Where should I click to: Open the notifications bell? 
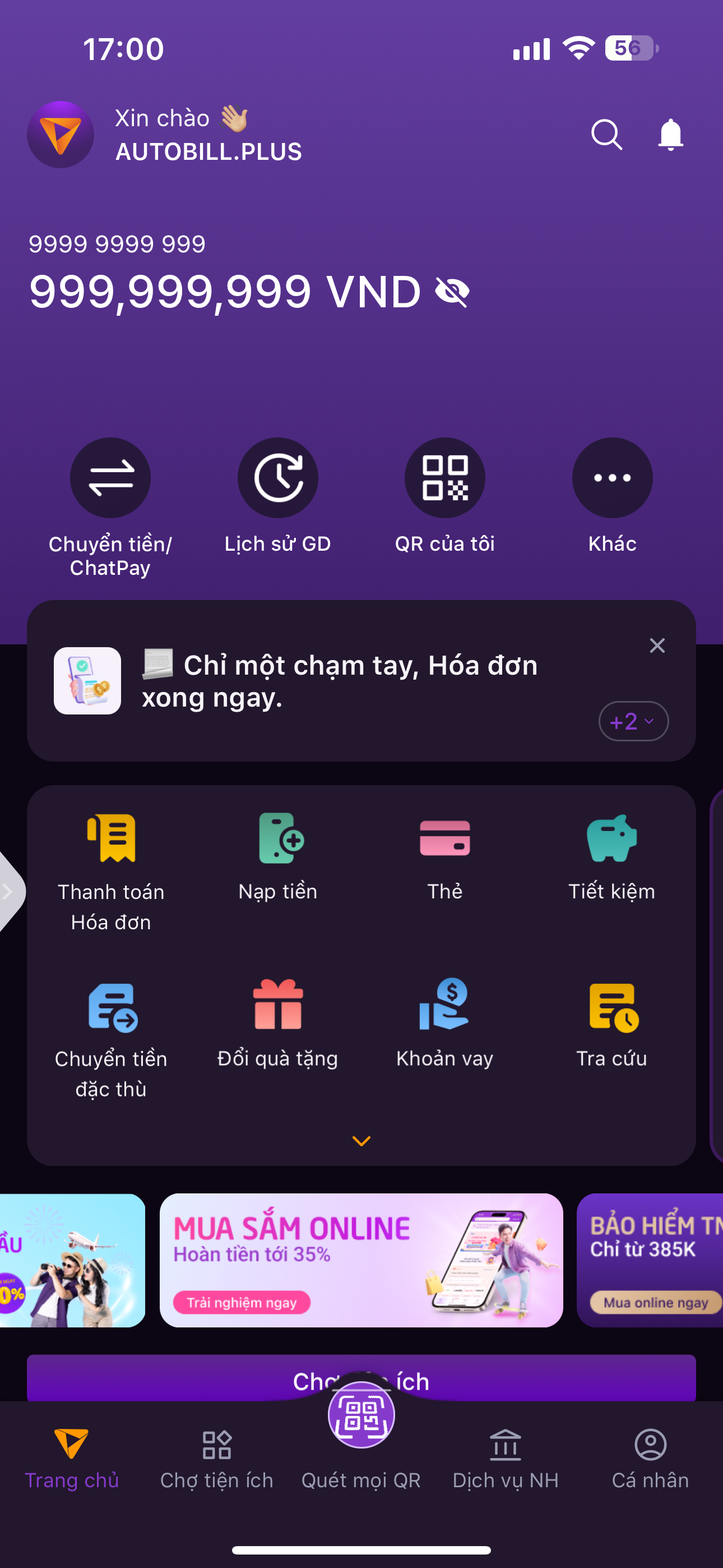click(670, 135)
